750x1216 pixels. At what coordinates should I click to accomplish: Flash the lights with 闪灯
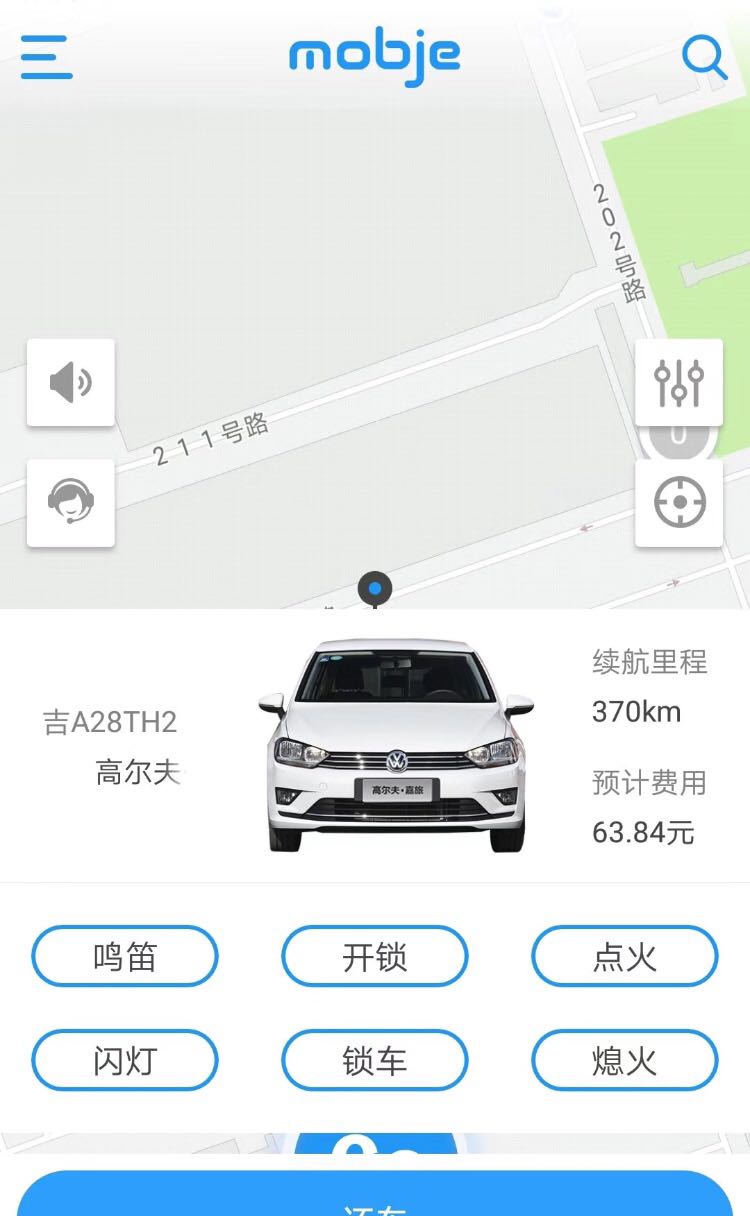(x=125, y=1060)
